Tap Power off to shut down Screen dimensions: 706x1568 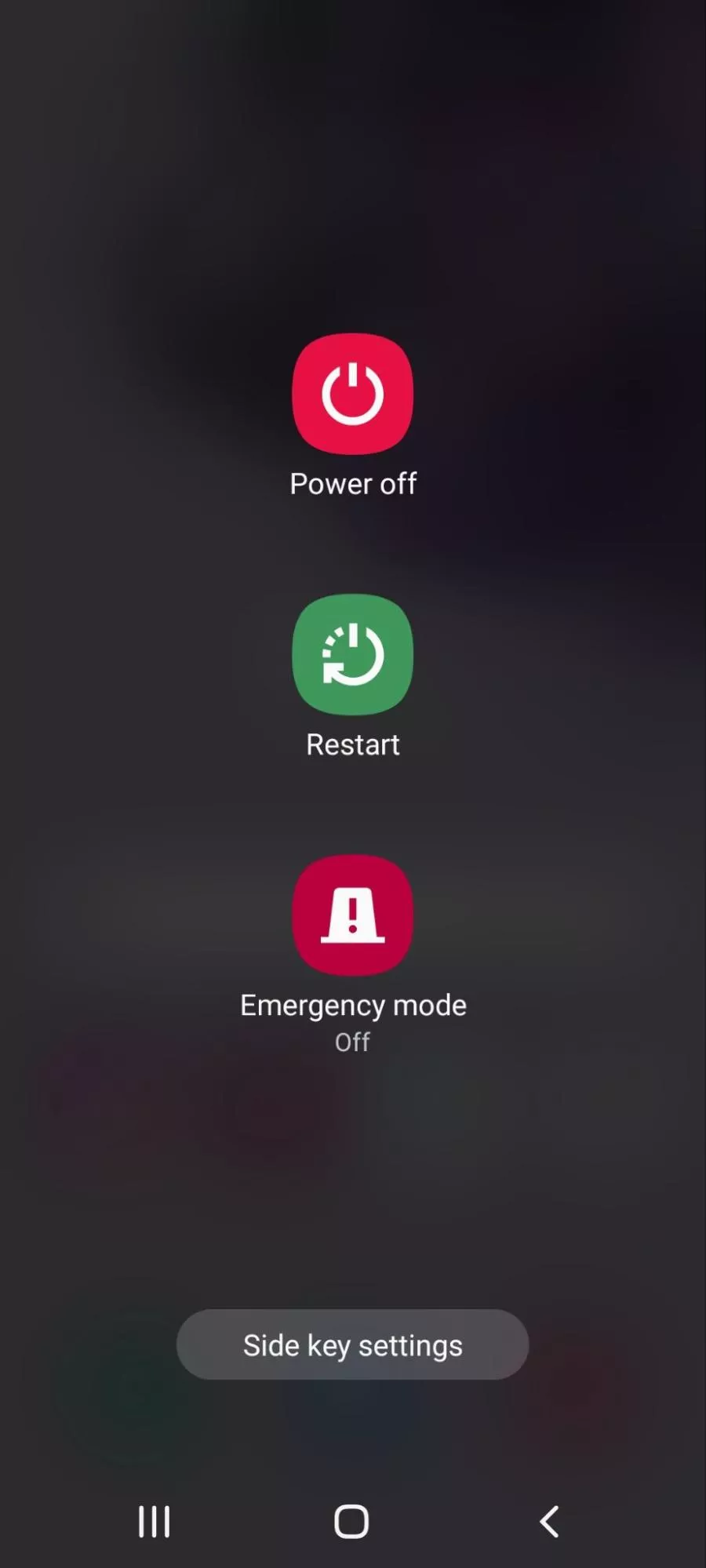(x=353, y=394)
